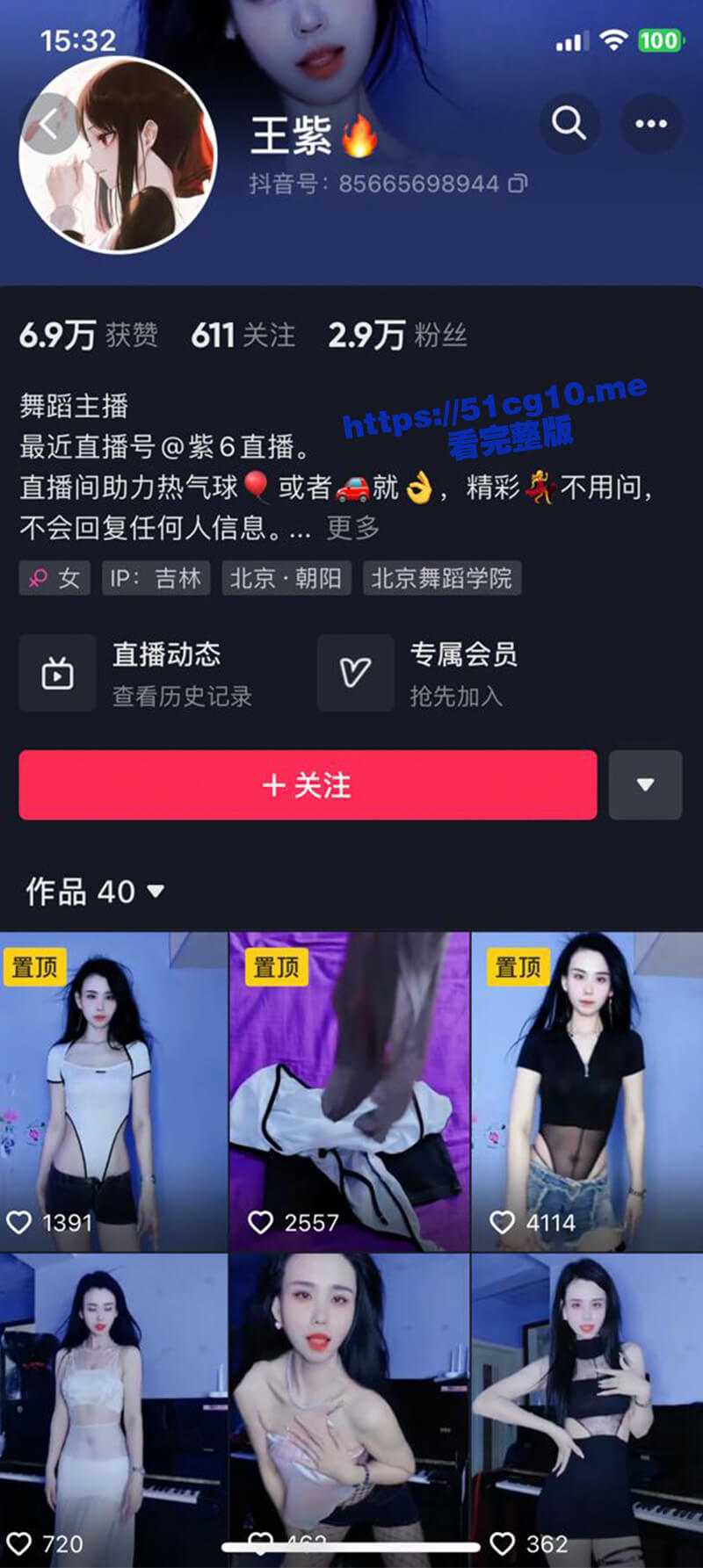The image size is (703, 1568).
Task: View the 611 关注 following list
Action: (243, 335)
